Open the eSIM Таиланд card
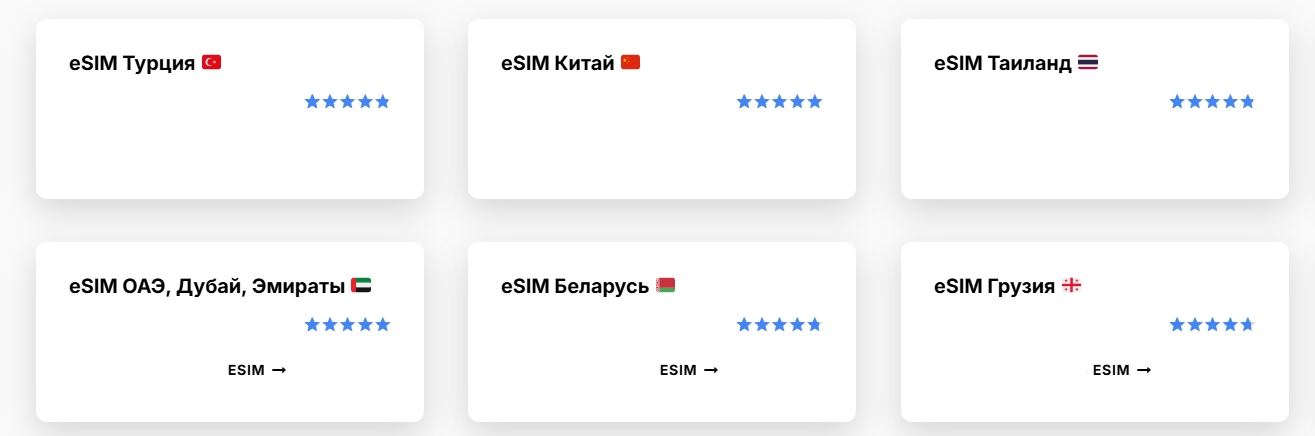 tap(1003, 63)
